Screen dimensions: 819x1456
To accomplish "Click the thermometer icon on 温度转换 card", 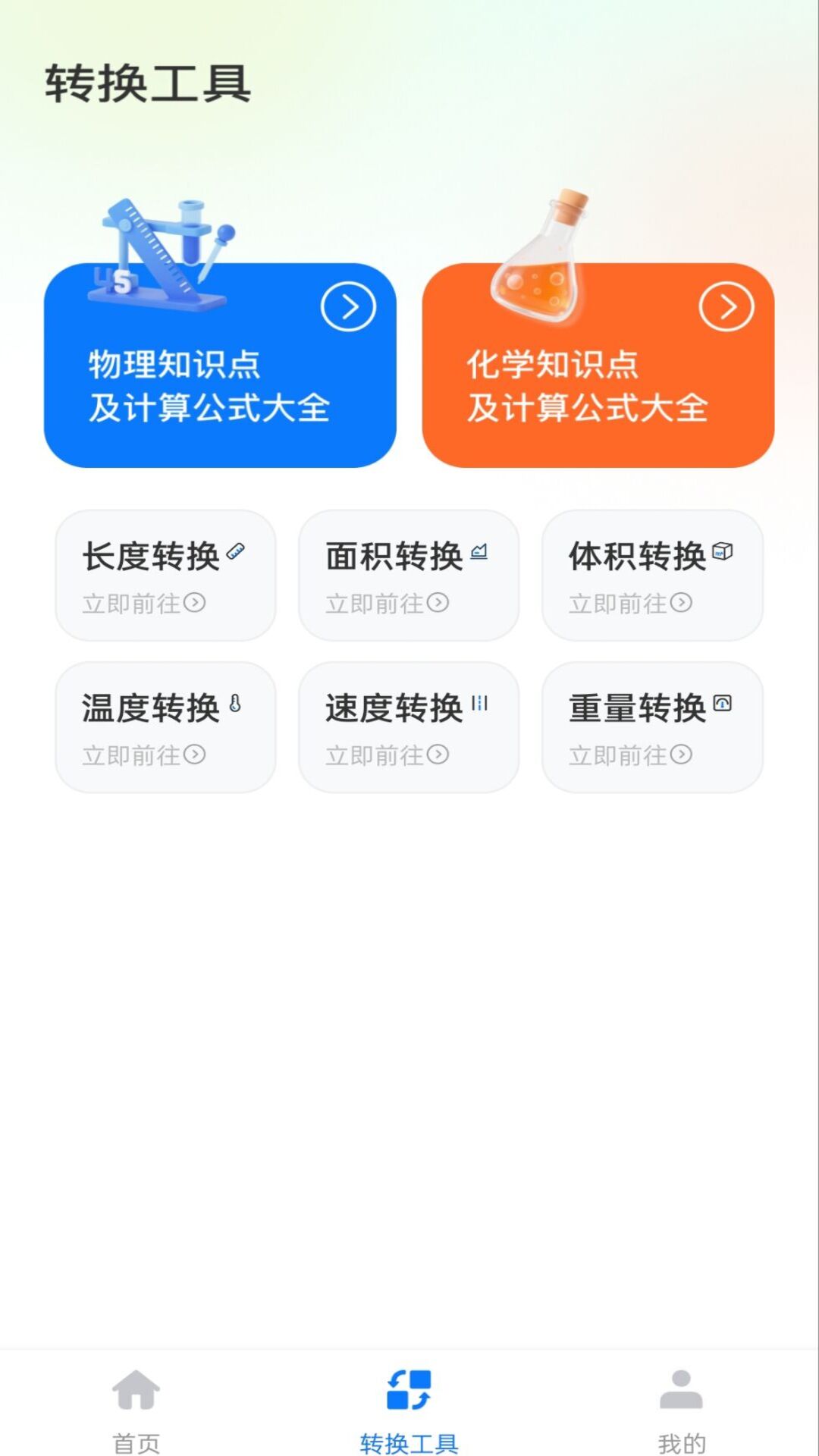I will click(x=235, y=703).
